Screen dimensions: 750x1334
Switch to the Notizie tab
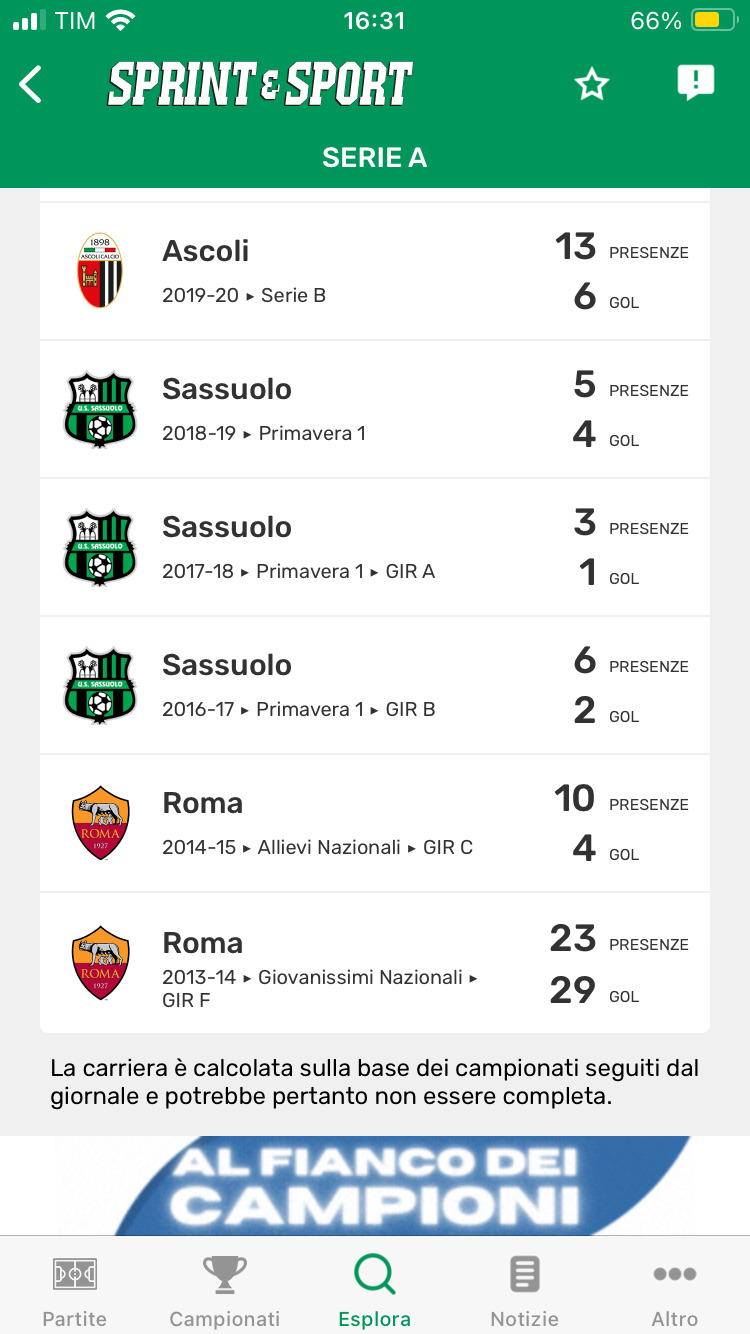(525, 1289)
